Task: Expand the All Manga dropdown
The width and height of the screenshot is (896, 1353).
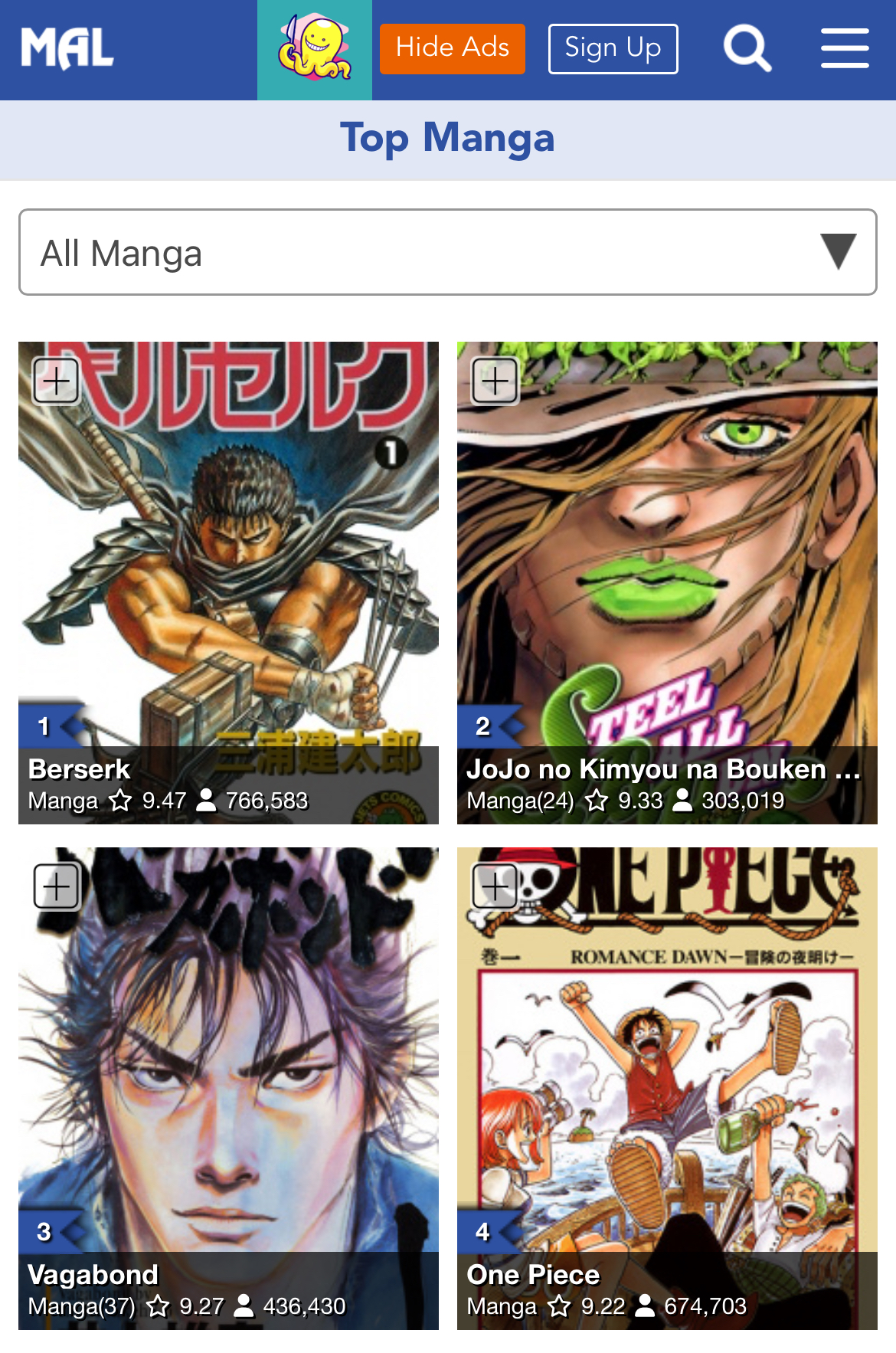Action: coord(448,252)
